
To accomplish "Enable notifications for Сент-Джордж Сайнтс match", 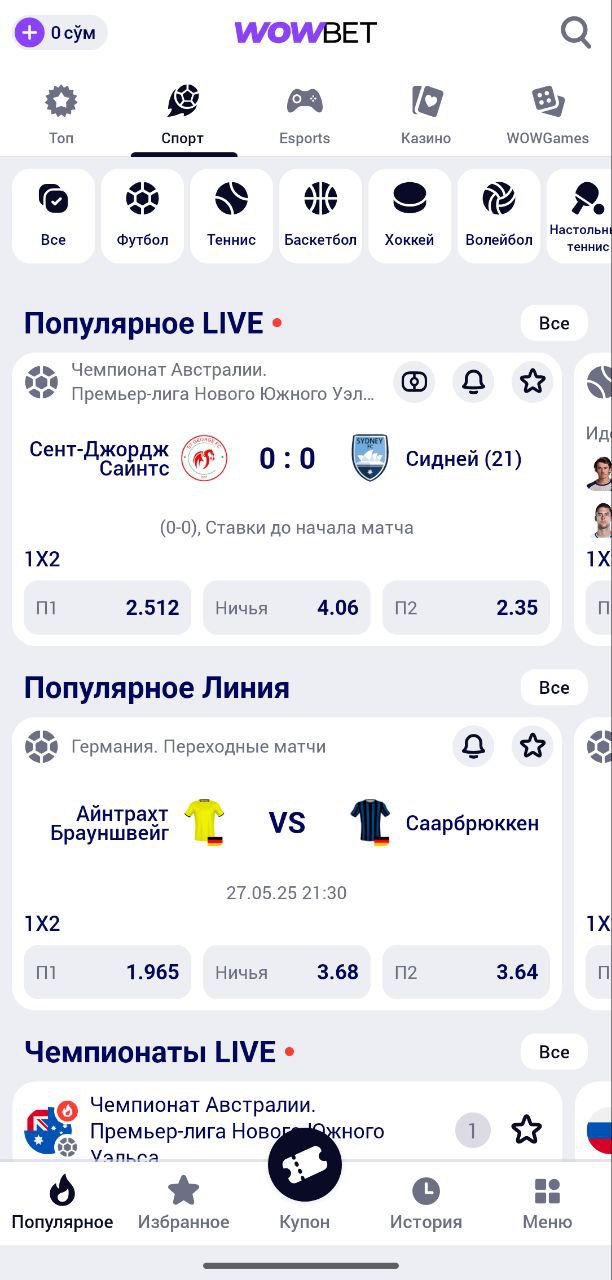I will 473,381.
